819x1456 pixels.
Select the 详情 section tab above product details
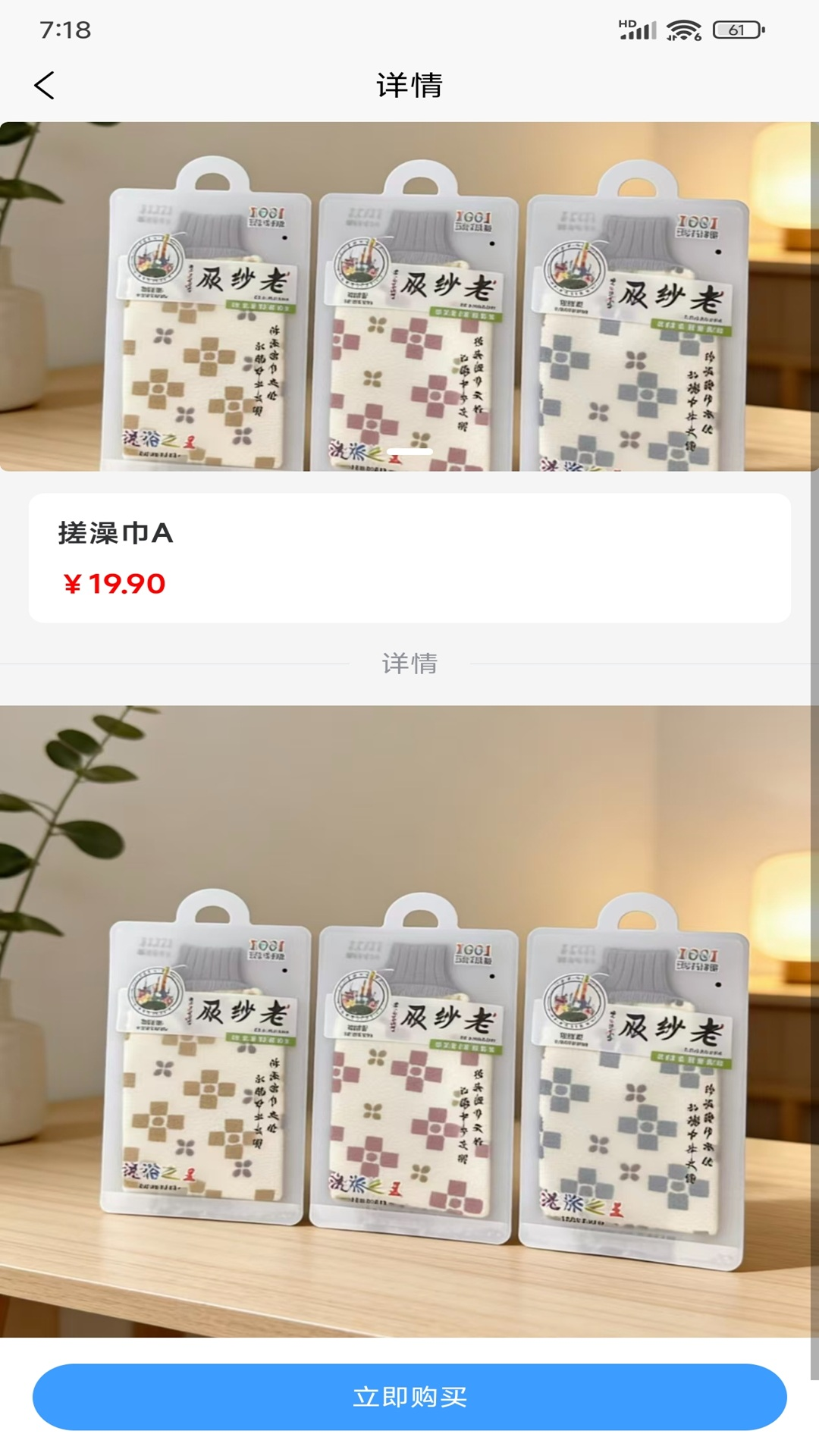(409, 663)
